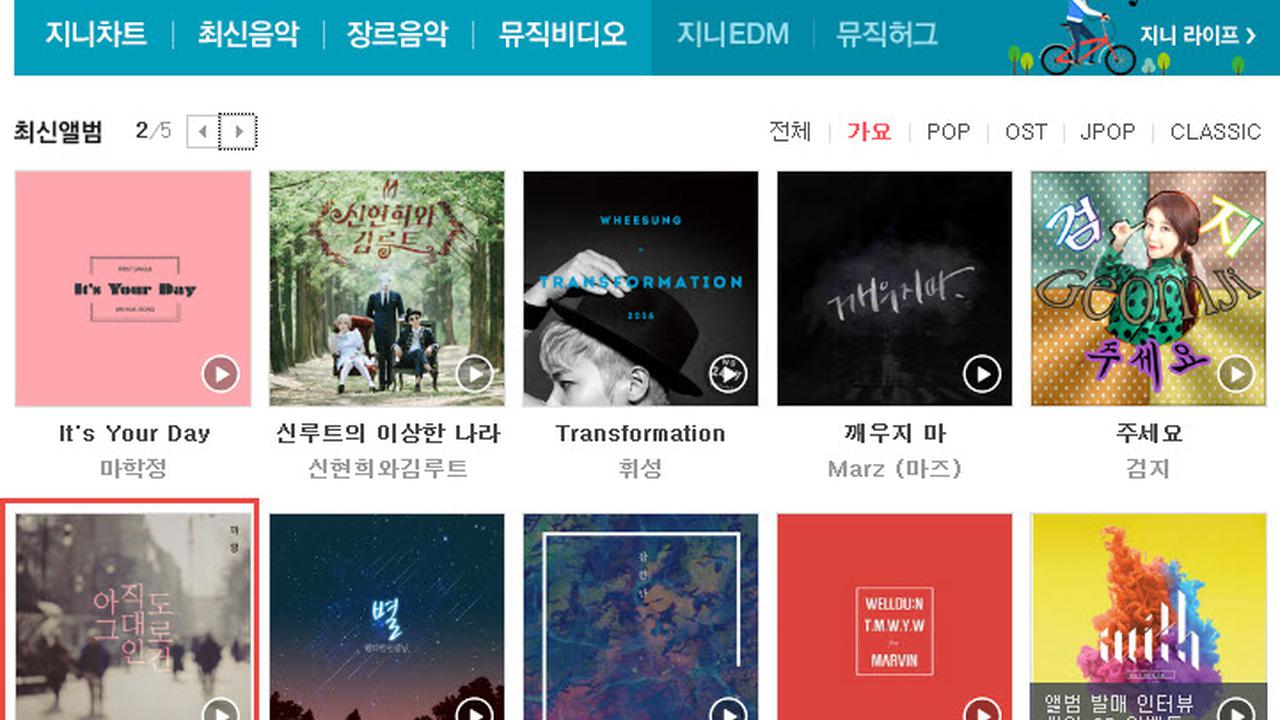
Task: Filter albums by CLASSIC
Action: click(x=1215, y=131)
